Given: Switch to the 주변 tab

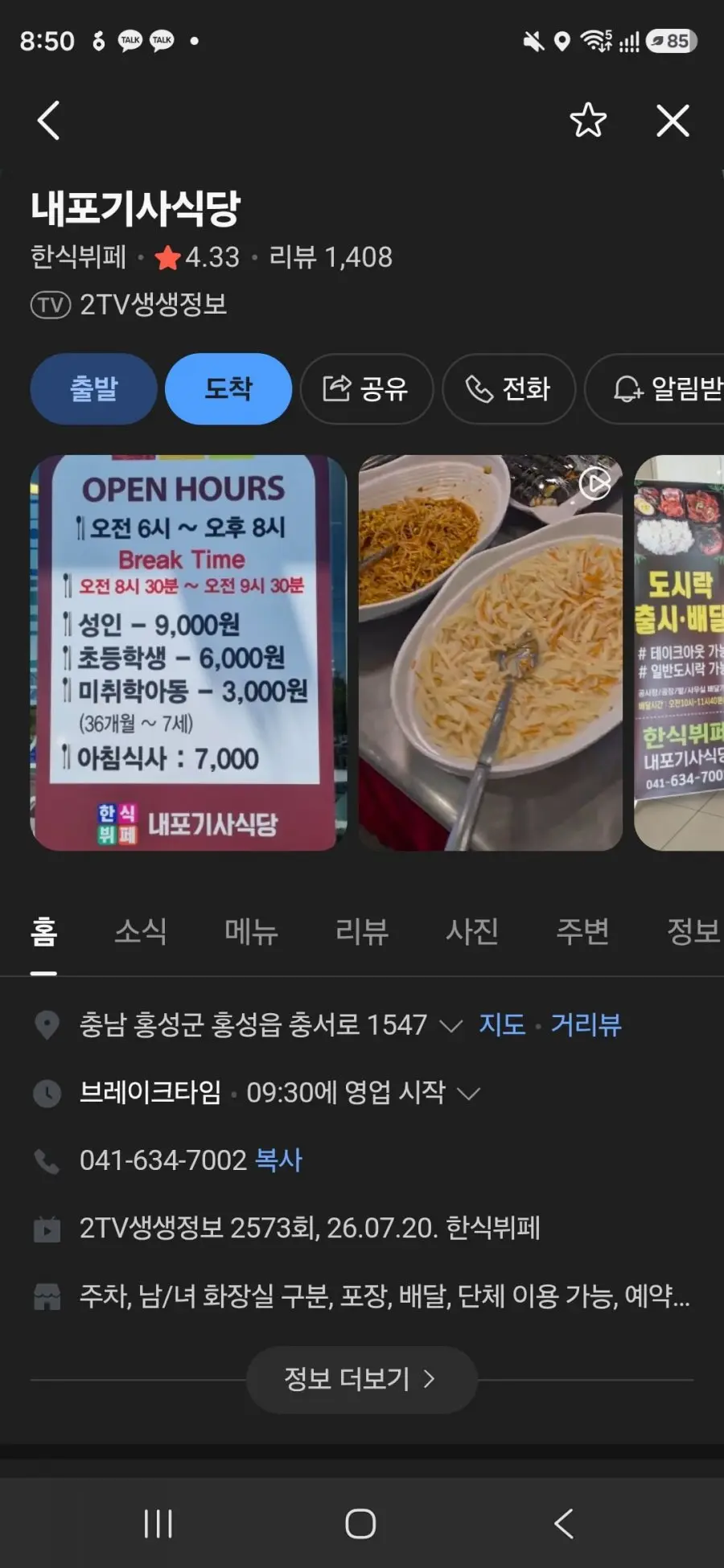Looking at the screenshot, I should tap(582, 931).
